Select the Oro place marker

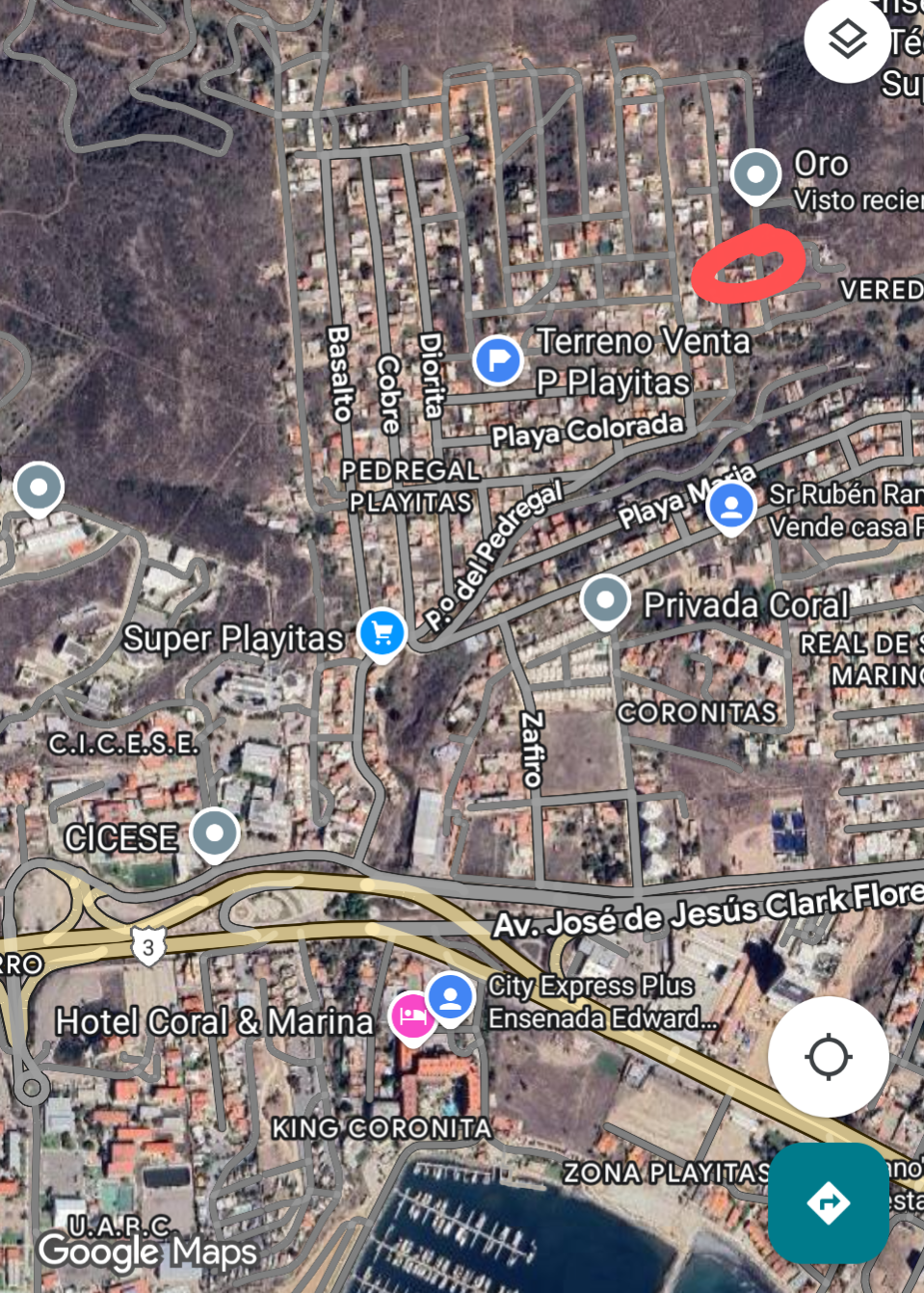tap(755, 176)
